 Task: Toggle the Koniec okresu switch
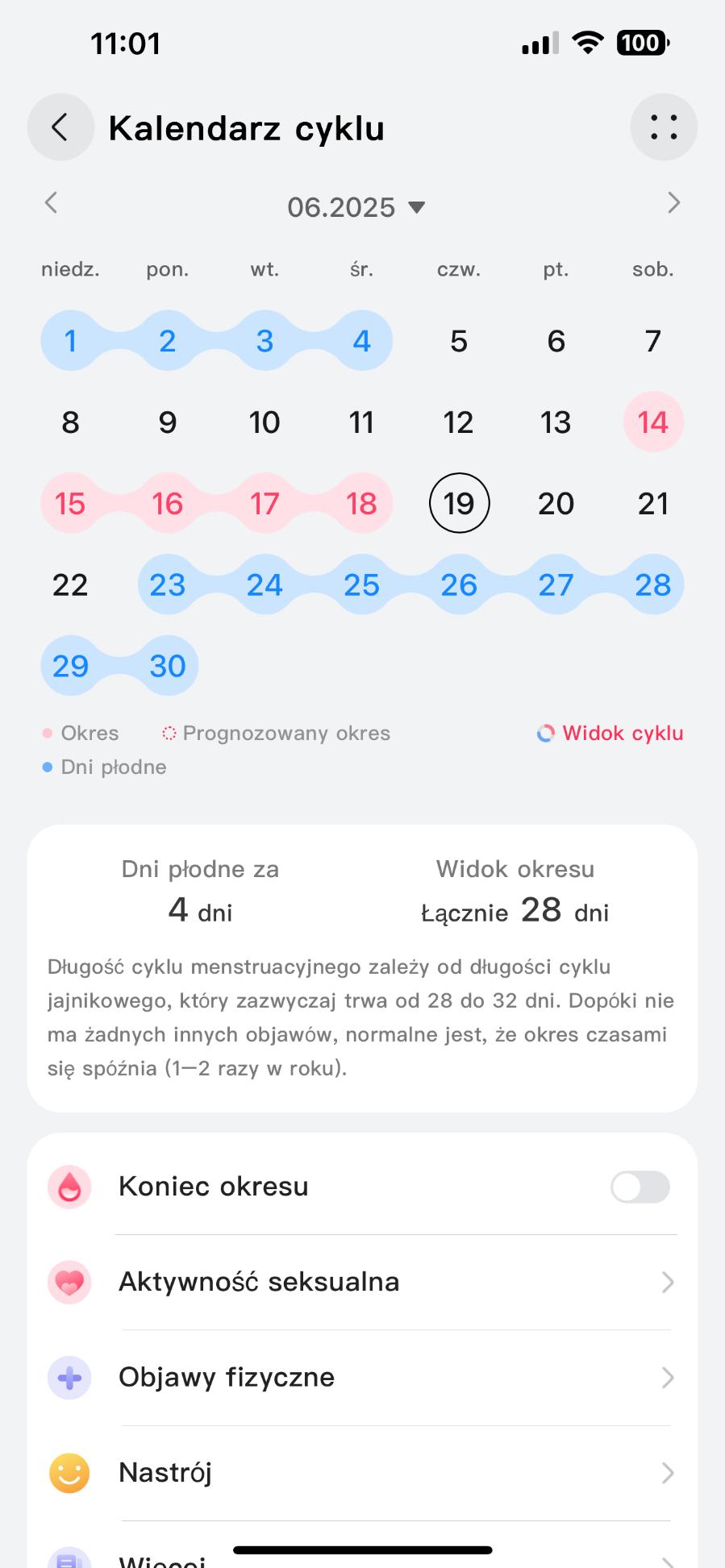pos(640,1187)
